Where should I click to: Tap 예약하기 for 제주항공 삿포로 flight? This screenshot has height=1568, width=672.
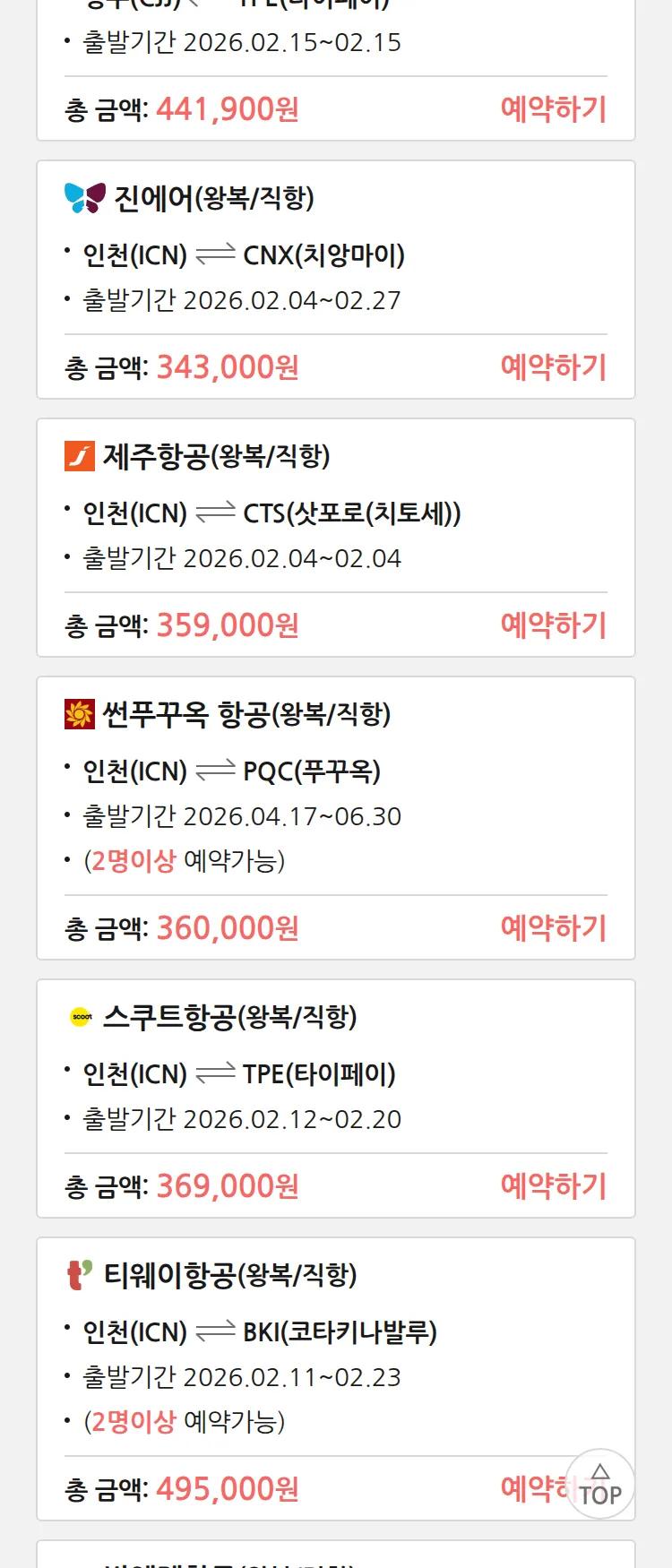553,625
